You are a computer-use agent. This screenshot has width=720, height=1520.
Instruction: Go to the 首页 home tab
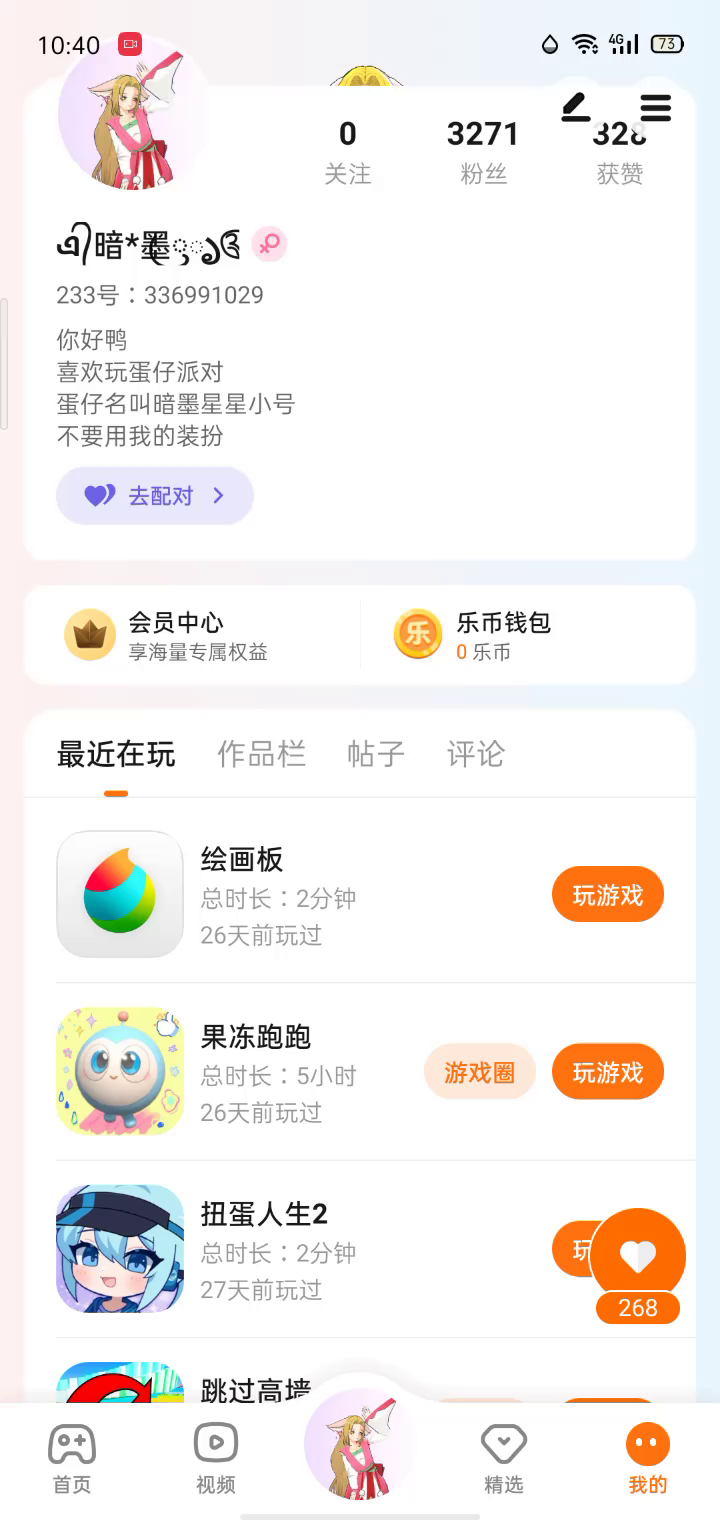(72, 1459)
